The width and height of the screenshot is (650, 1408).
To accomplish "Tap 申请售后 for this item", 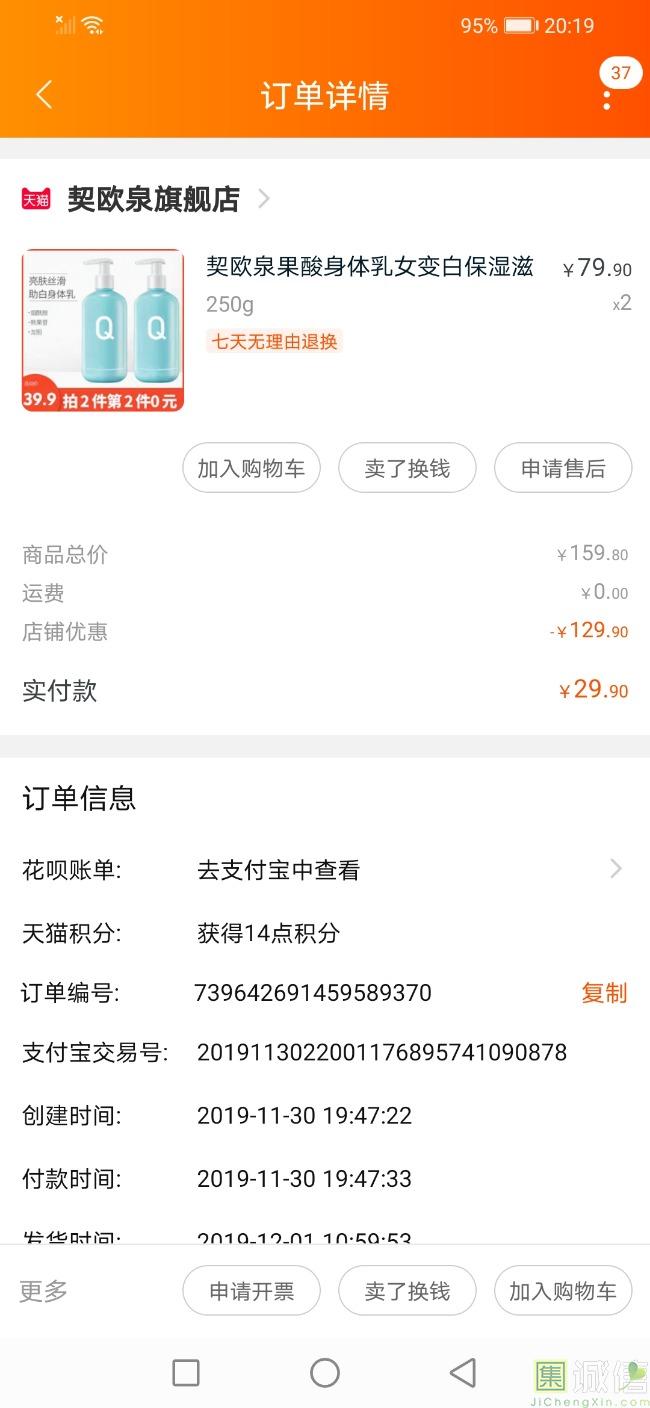I will [563, 468].
